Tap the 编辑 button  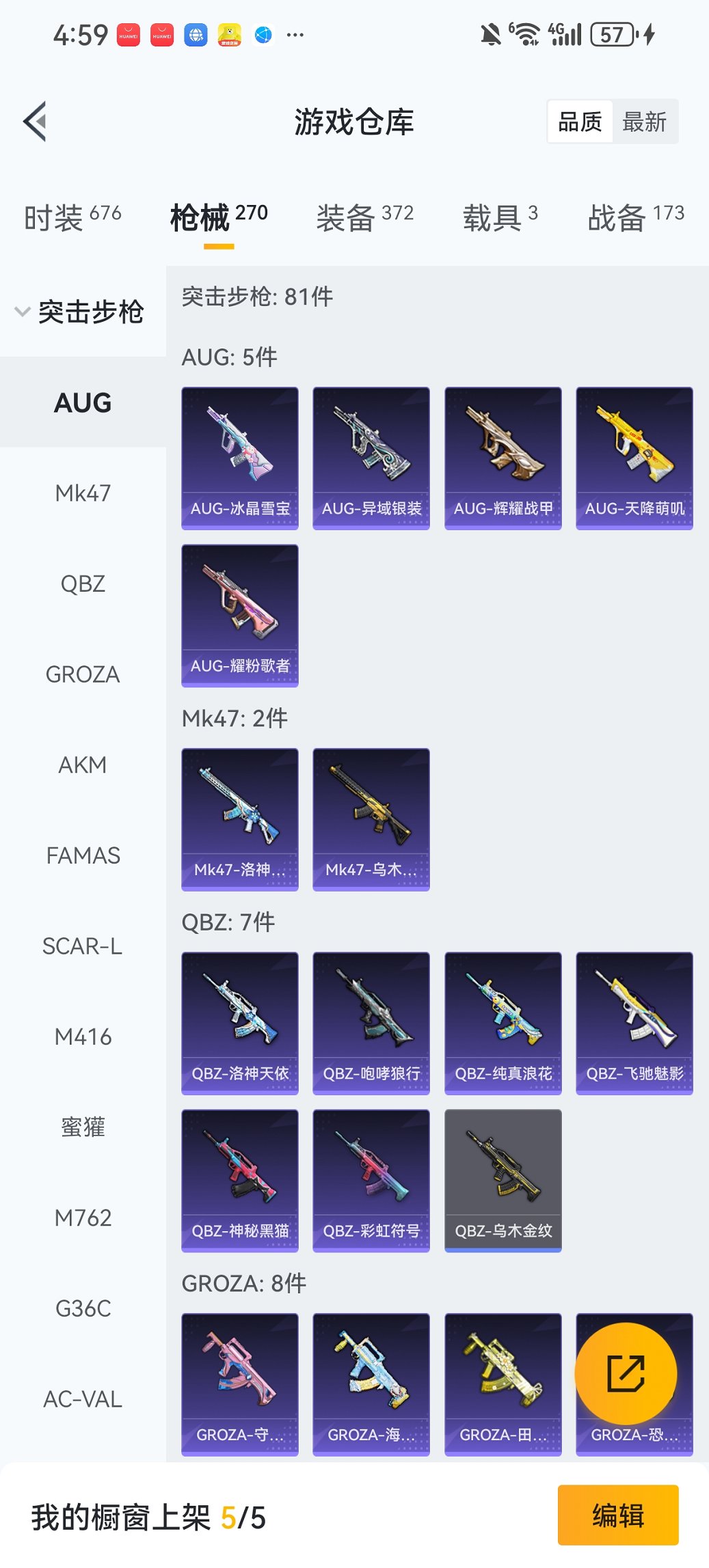pyautogui.click(x=618, y=1515)
